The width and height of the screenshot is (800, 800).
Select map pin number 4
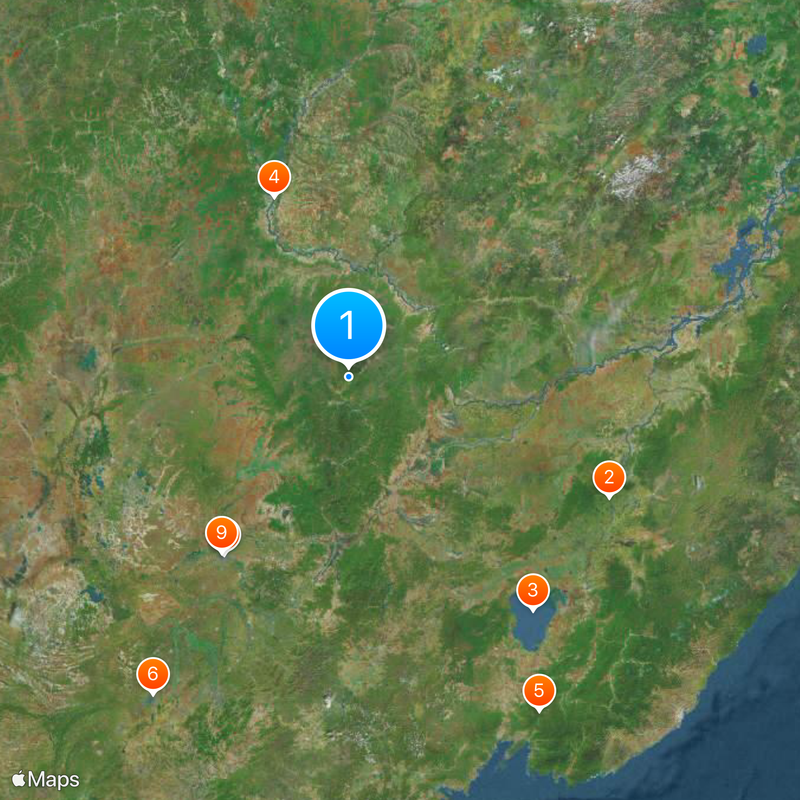tap(274, 177)
